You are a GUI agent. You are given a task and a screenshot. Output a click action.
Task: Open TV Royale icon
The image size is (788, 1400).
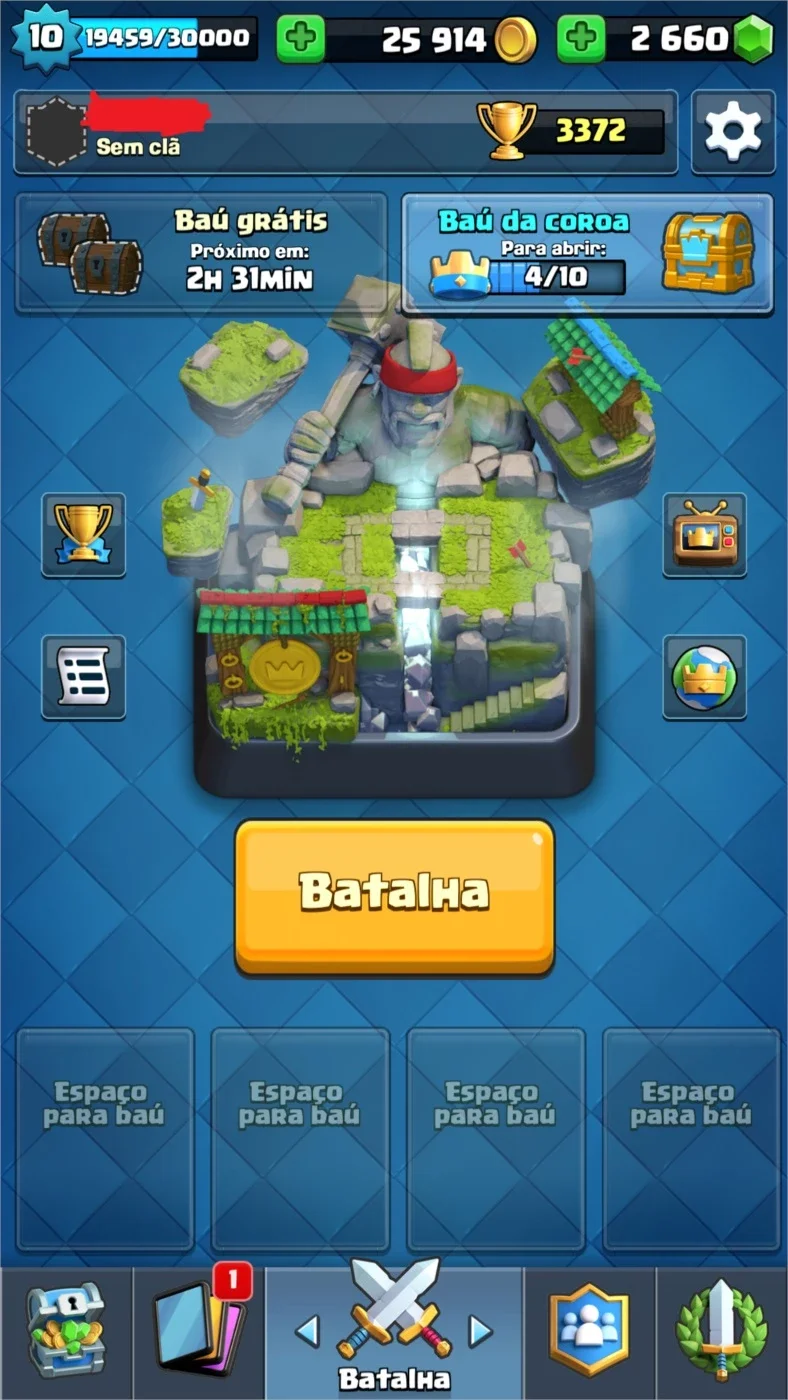(x=704, y=534)
